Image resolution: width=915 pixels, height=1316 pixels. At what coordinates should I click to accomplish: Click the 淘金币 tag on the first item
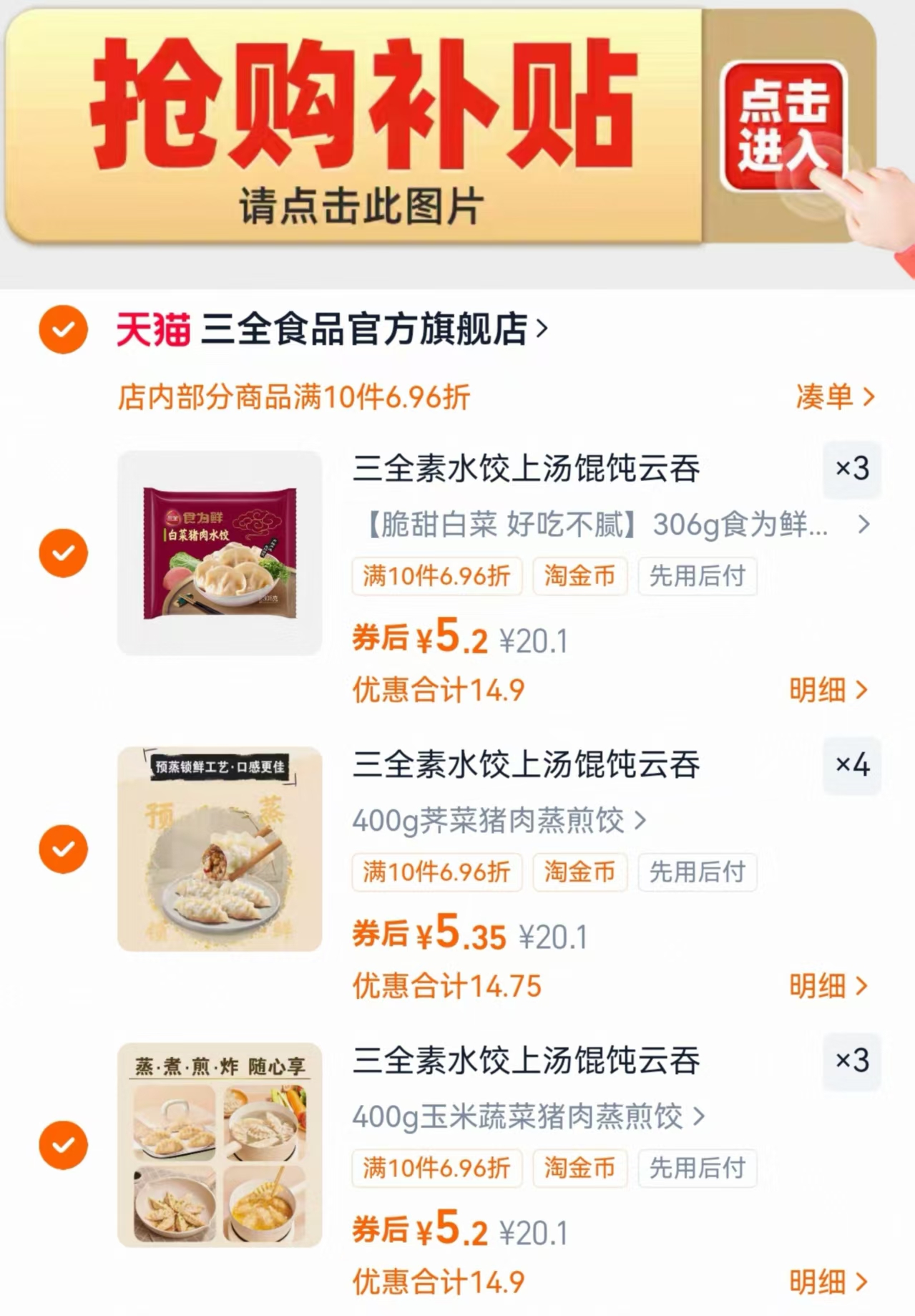pyautogui.click(x=580, y=576)
